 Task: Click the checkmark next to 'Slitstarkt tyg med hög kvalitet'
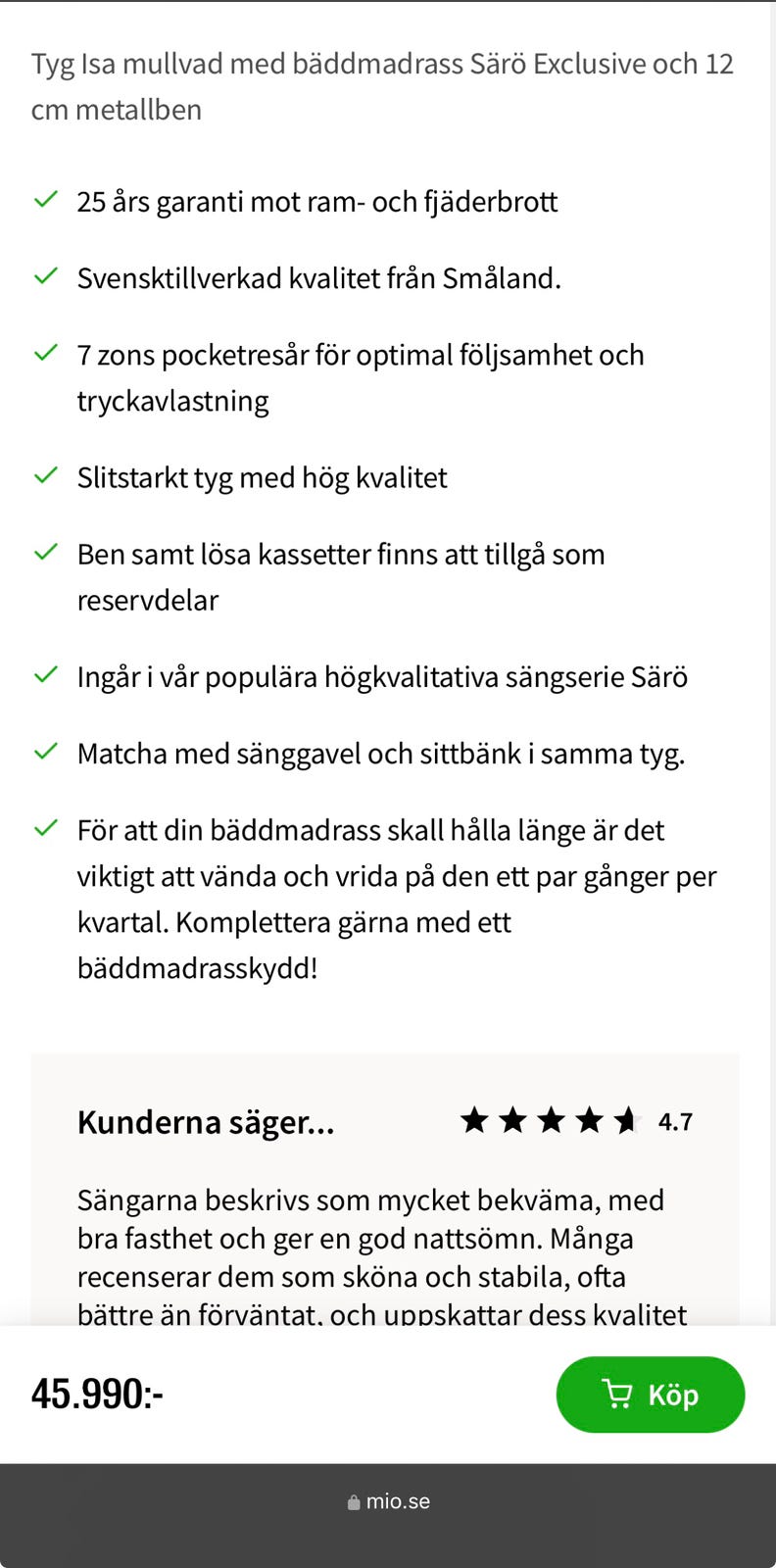point(45,475)
